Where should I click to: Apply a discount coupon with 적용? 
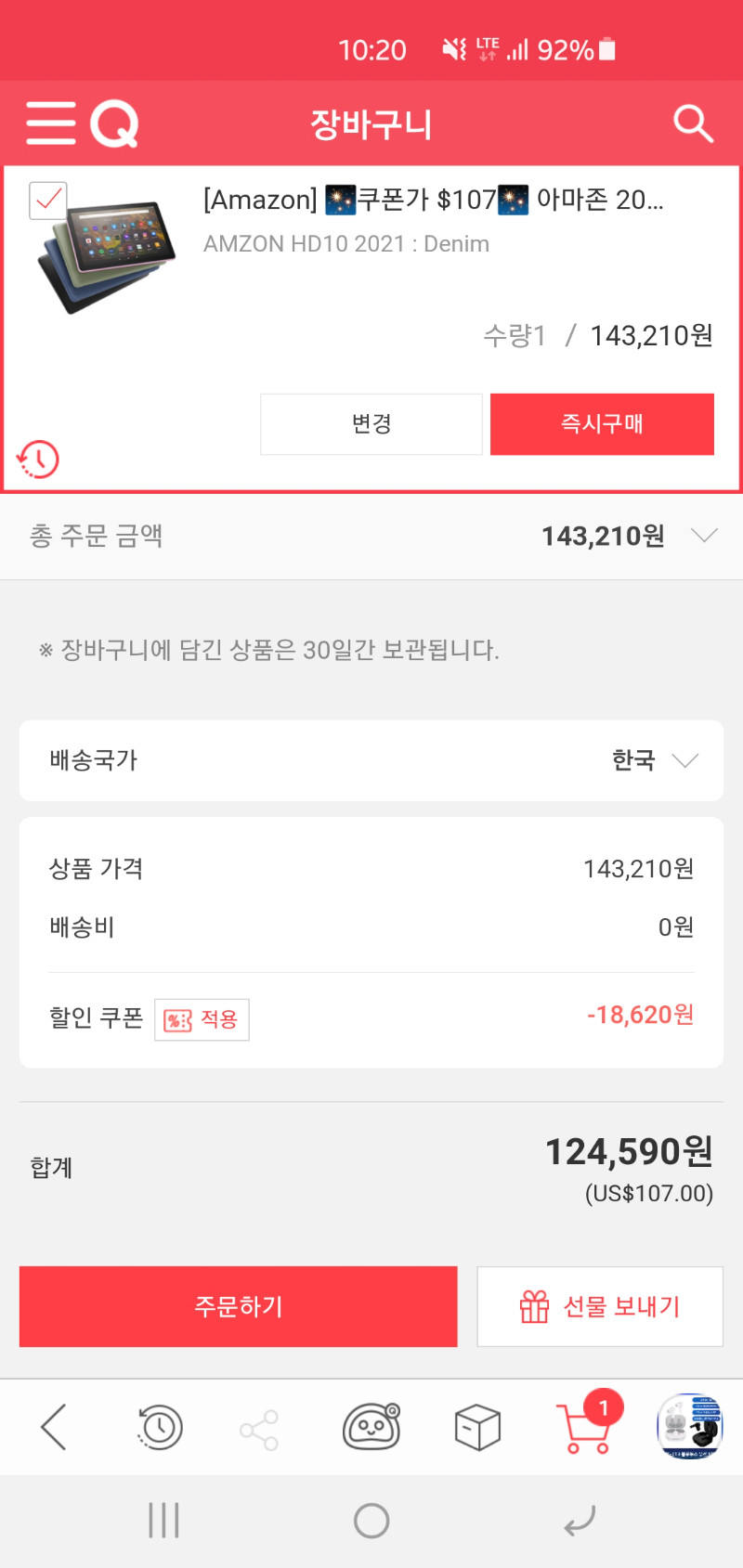202,1019
